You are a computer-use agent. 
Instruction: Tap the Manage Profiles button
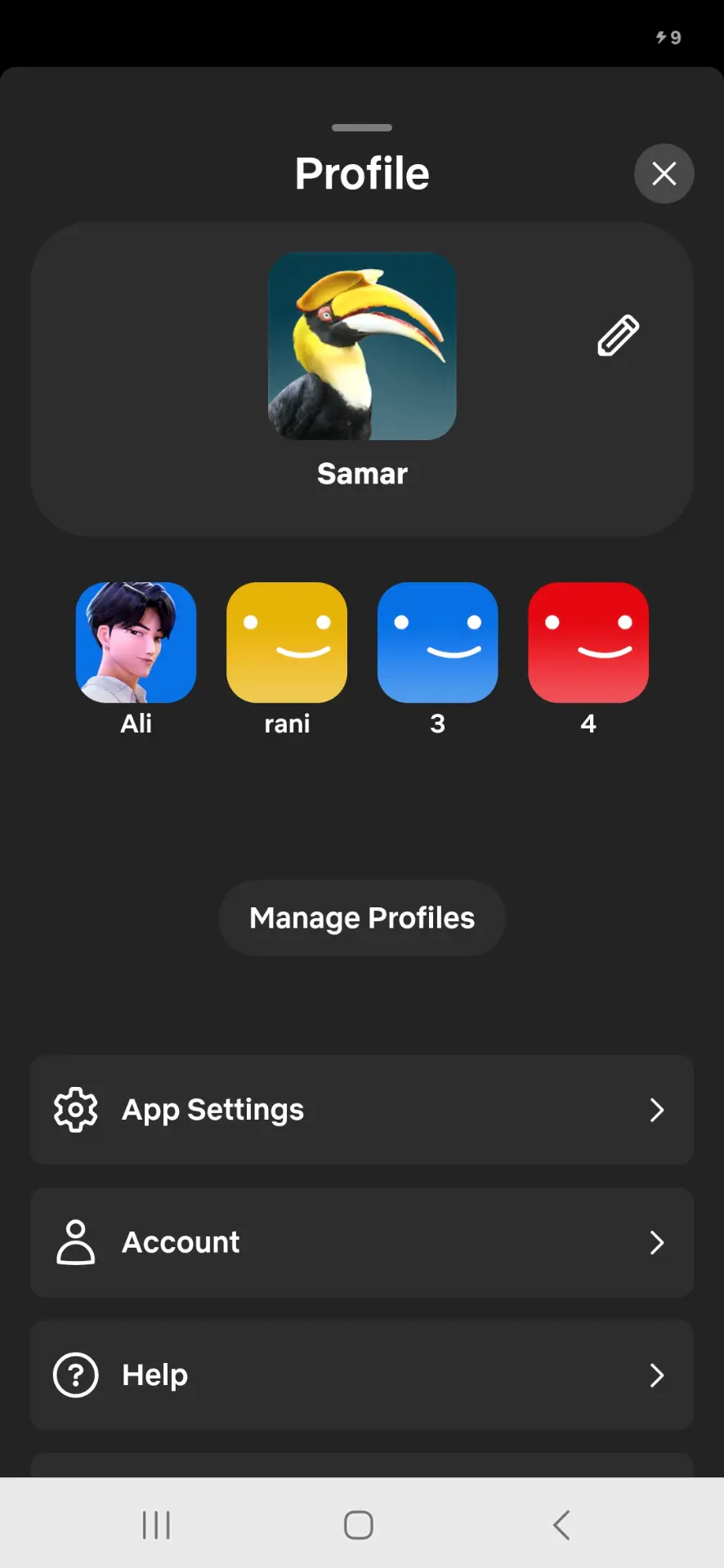(x=362, y=918)
